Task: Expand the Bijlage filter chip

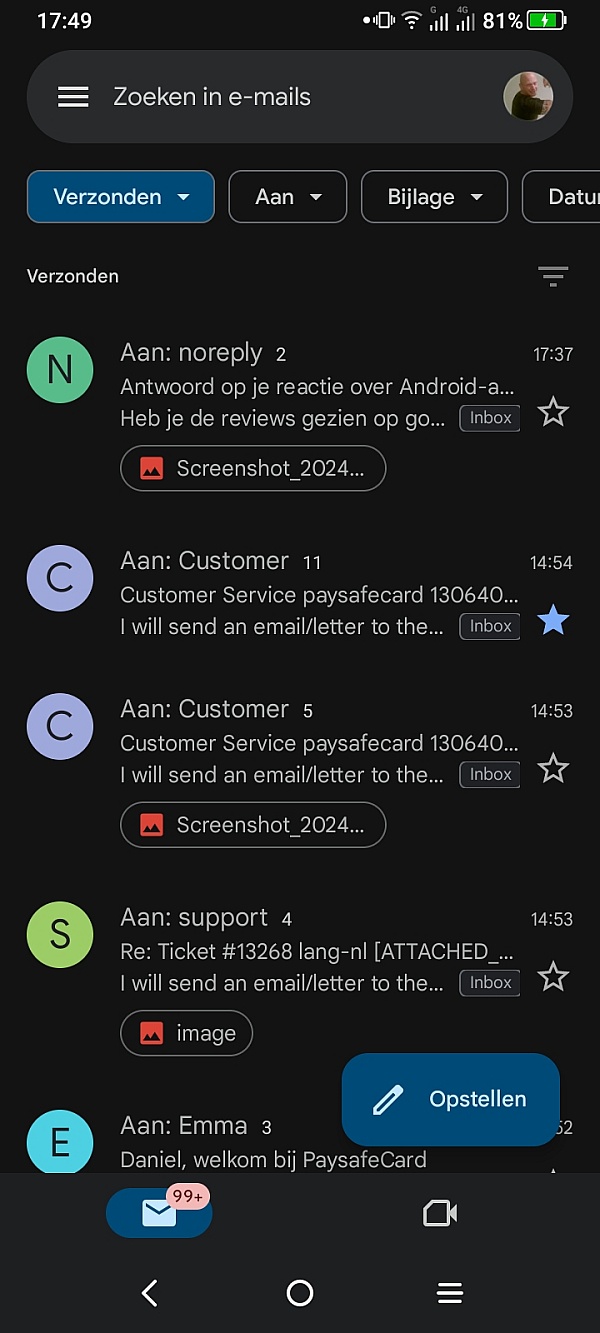Action: pos(434,197)
